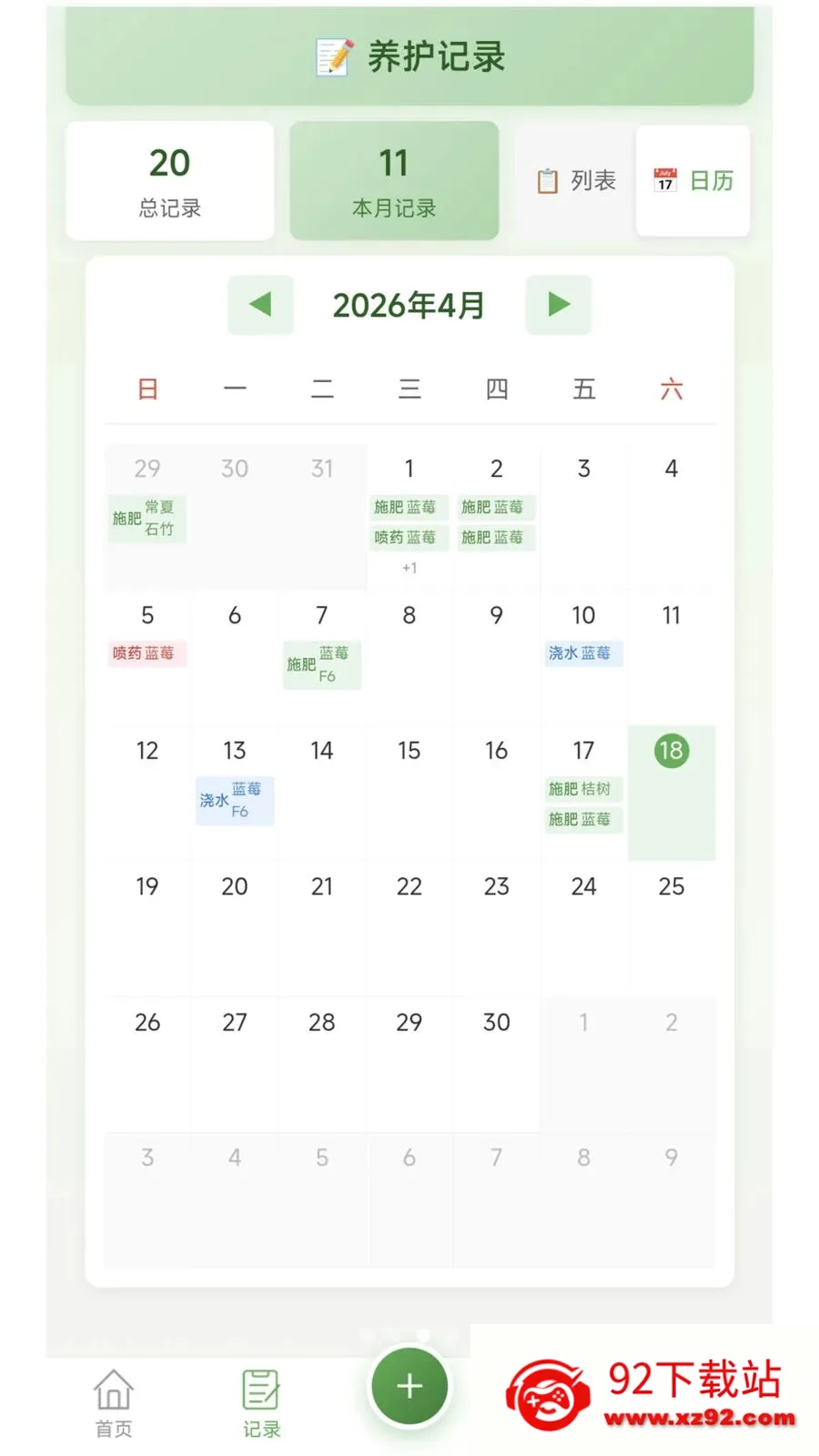Tap the 本月记录 card showing 11
Viewport: 819px width, 1456px height.
pyautogui.click(x=394, y=181)
